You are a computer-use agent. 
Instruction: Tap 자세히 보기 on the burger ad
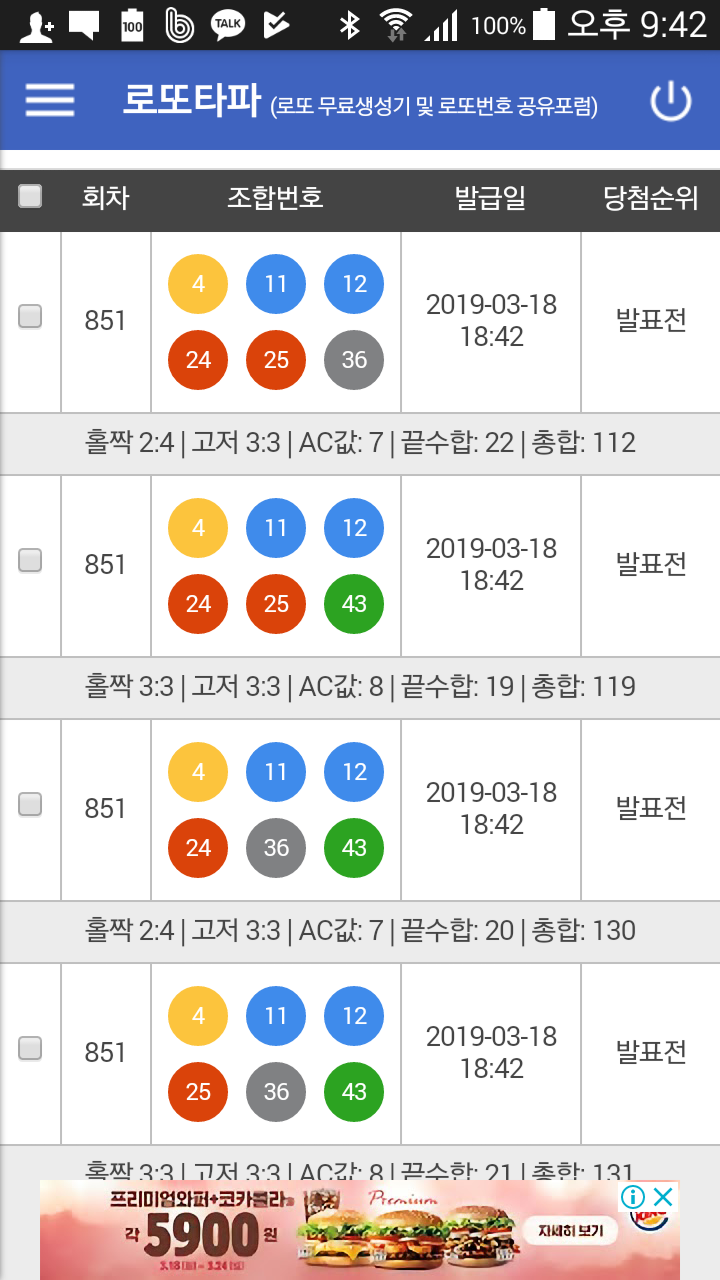(x=571, y=1231)
